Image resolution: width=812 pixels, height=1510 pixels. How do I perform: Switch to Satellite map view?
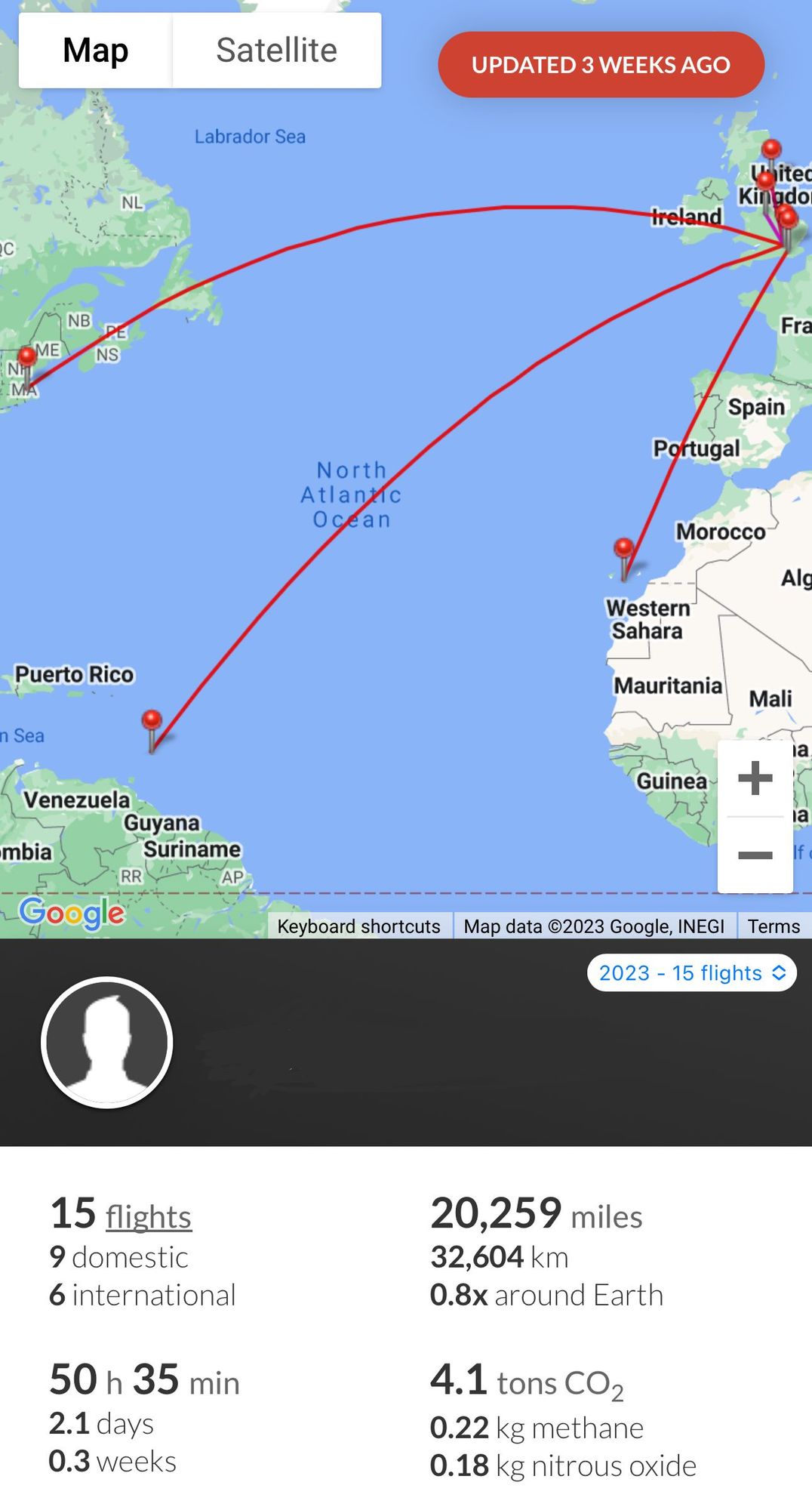click(x=276, y=51)
